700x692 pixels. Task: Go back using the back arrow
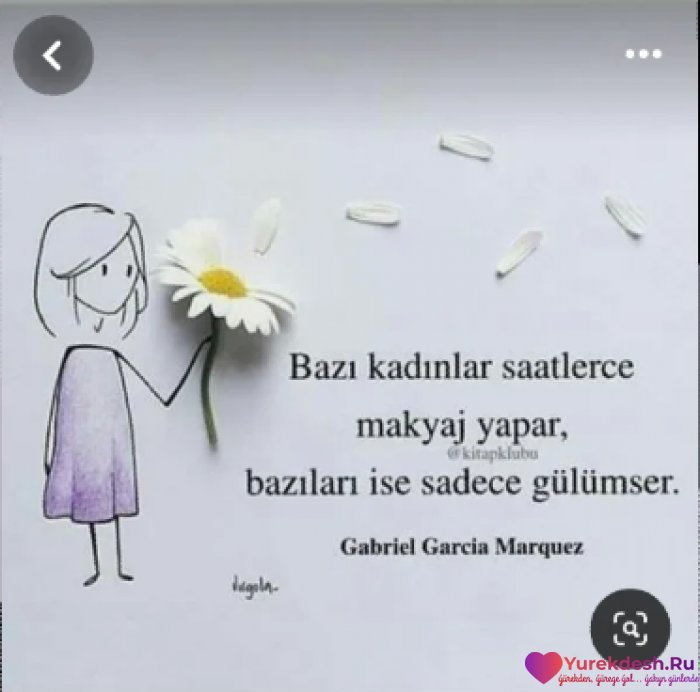tap(53, 56)
